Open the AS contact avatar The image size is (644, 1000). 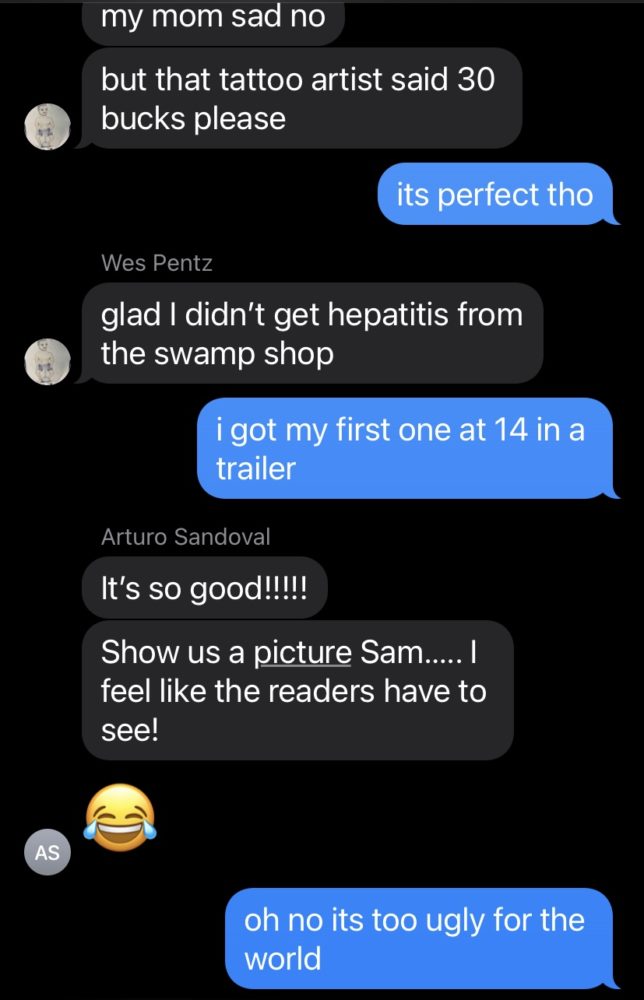point(47,853)
